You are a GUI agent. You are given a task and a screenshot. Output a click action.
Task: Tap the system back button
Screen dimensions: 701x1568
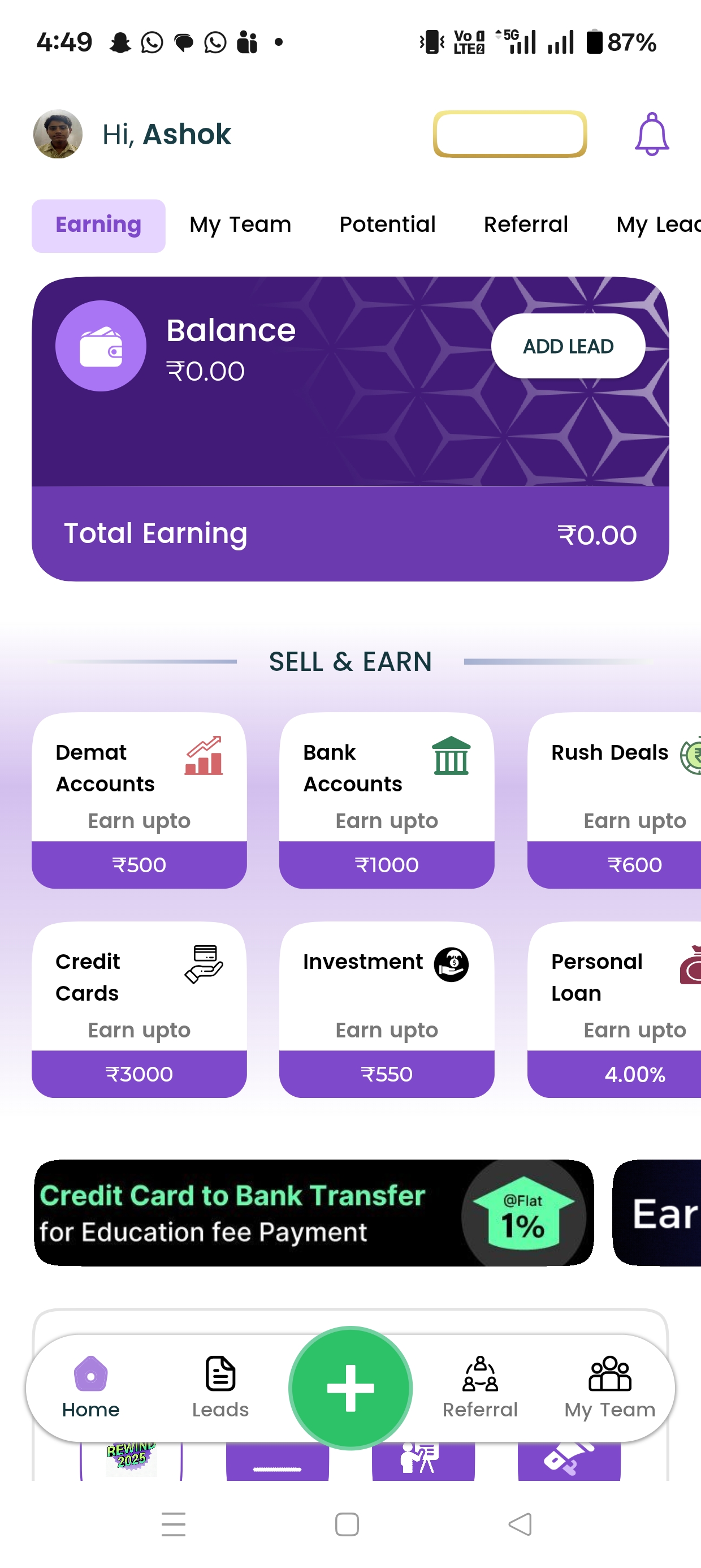point(520,1524)
